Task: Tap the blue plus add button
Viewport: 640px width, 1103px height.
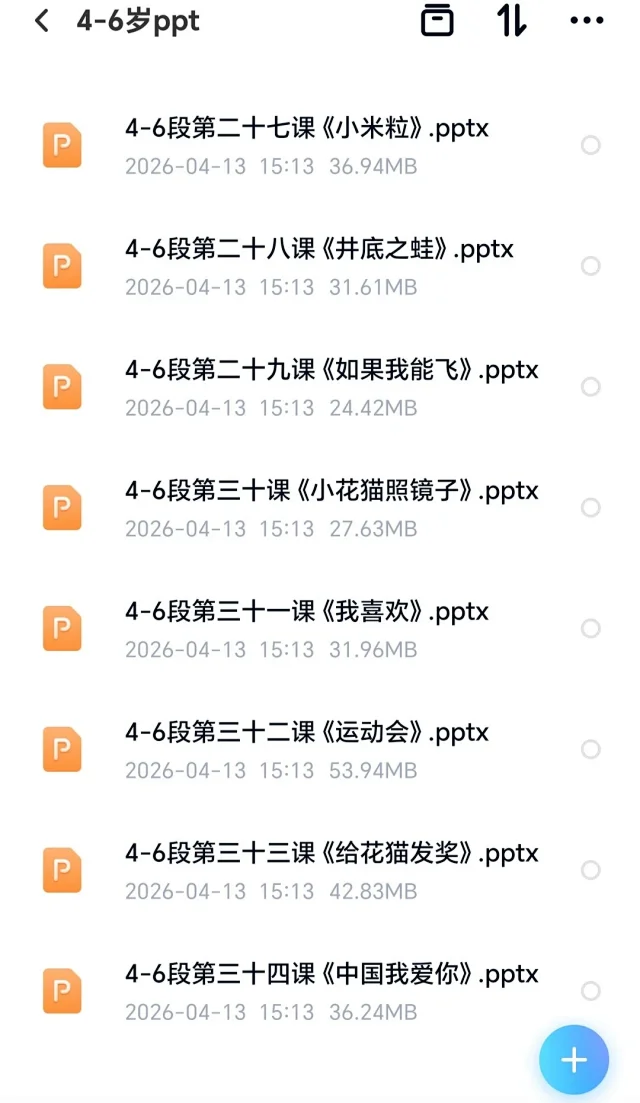Action: [574, 1060]
